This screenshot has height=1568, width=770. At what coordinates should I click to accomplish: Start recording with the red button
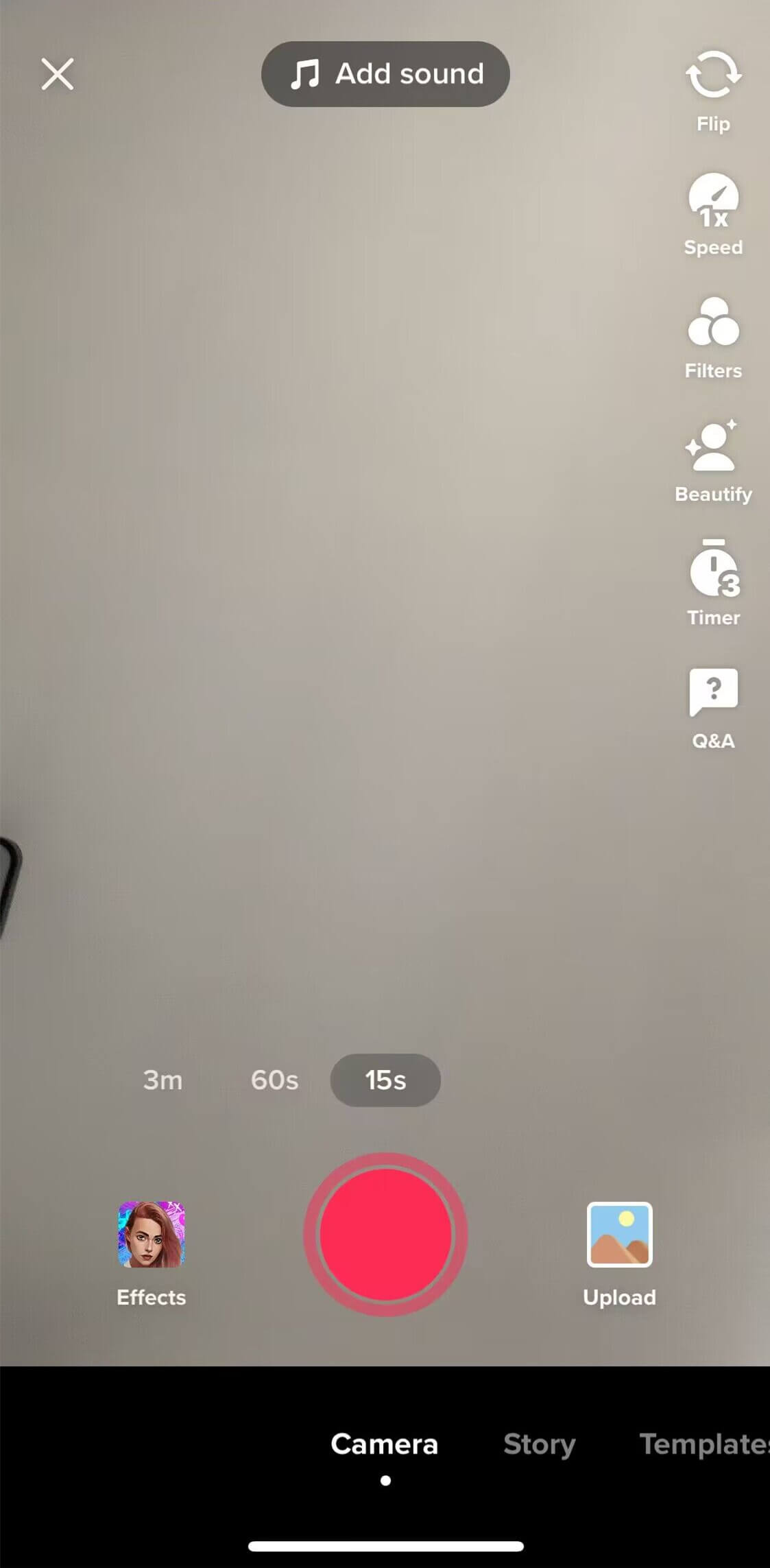click(385, 1235)
